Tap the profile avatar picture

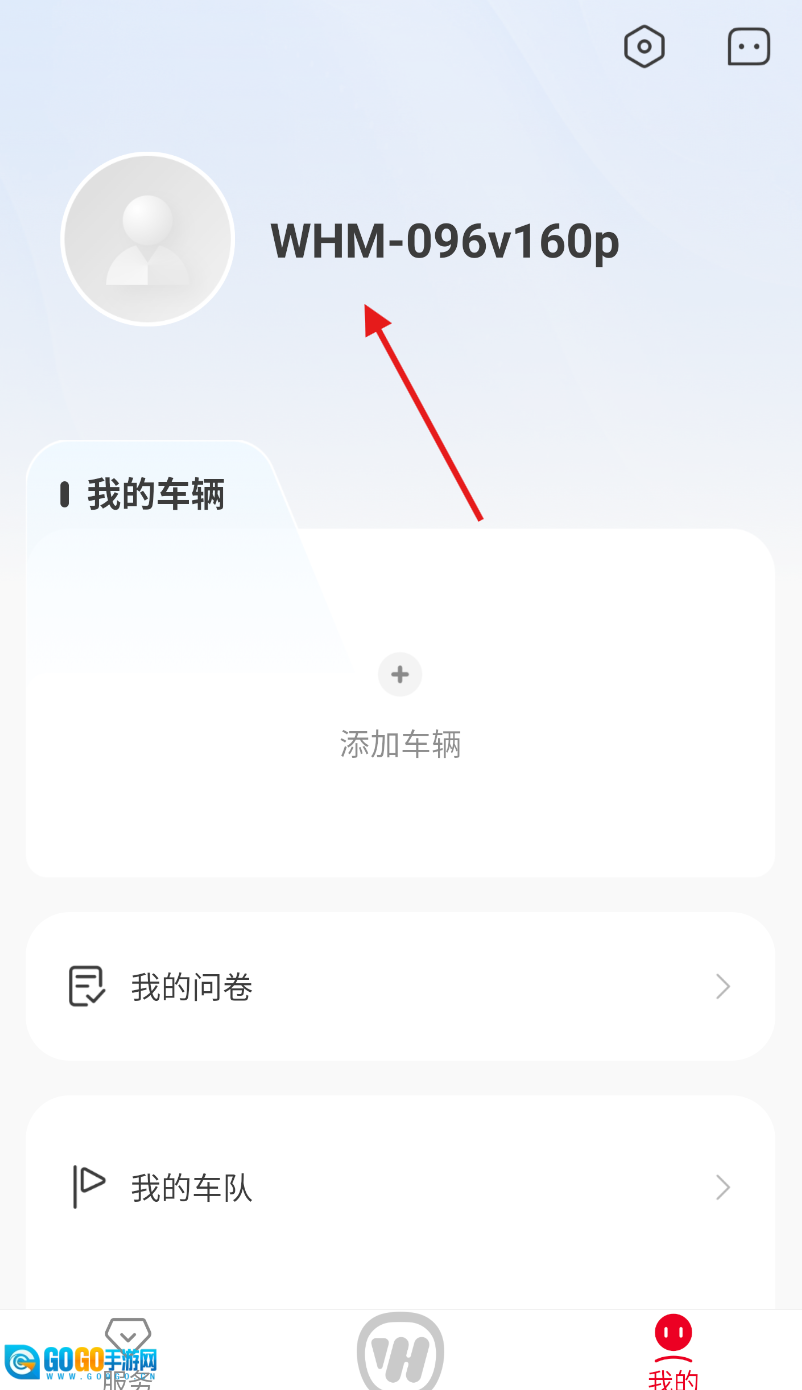(148, 239)
